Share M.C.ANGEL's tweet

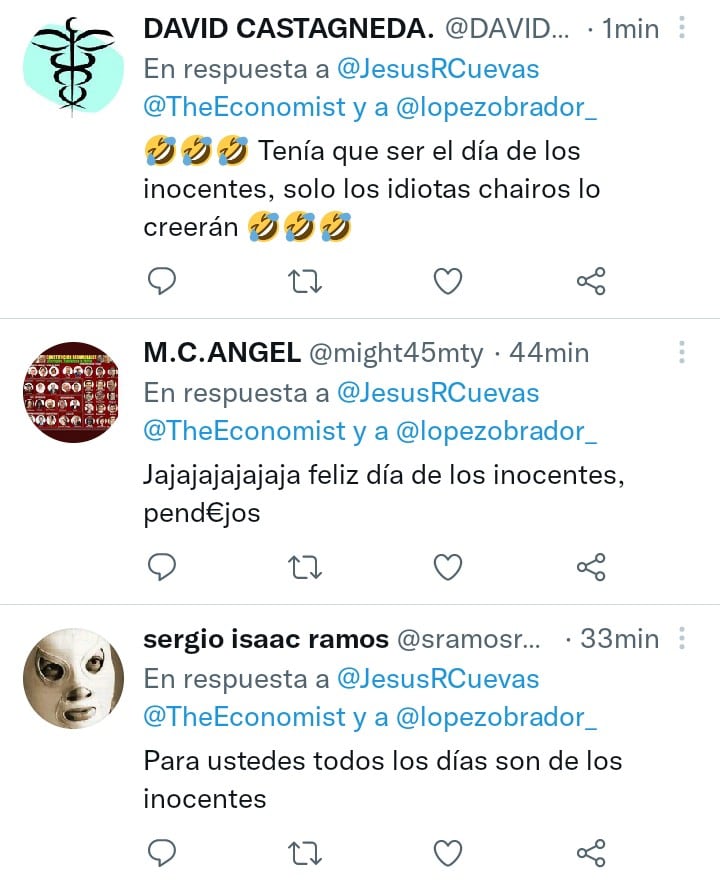click(590, 566)
